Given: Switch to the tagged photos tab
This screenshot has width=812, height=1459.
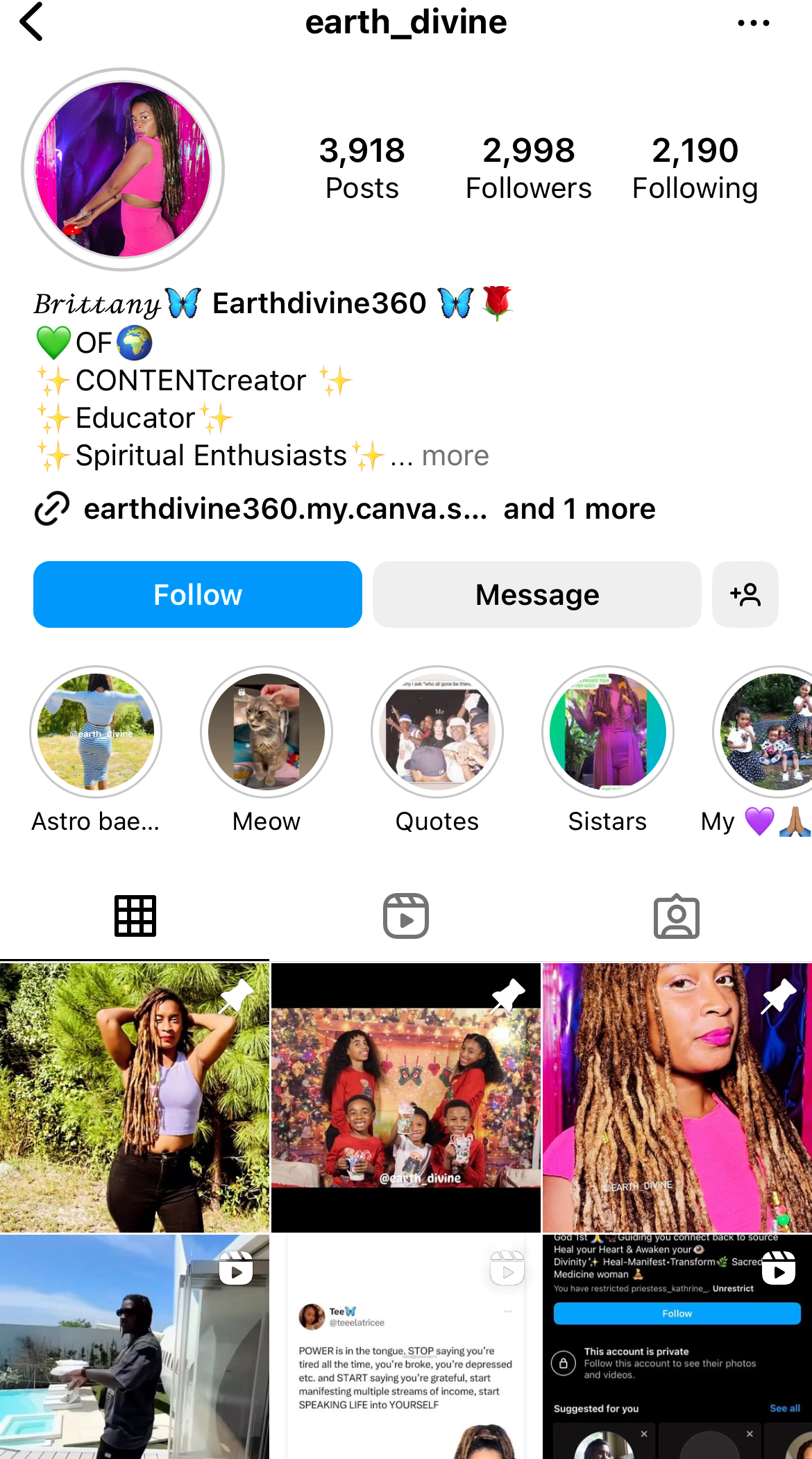Looking at the screenshot, I should [x=677, y=916].
